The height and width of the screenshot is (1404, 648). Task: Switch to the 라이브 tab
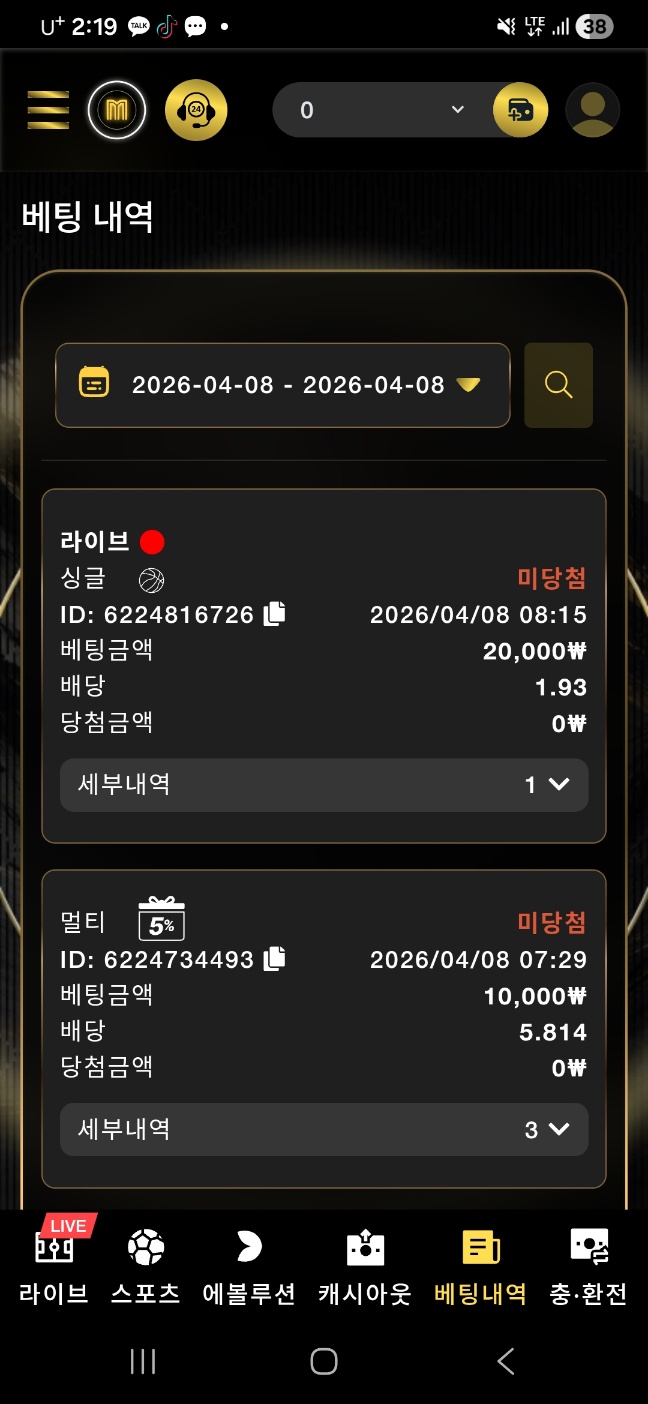(54, 1265)
